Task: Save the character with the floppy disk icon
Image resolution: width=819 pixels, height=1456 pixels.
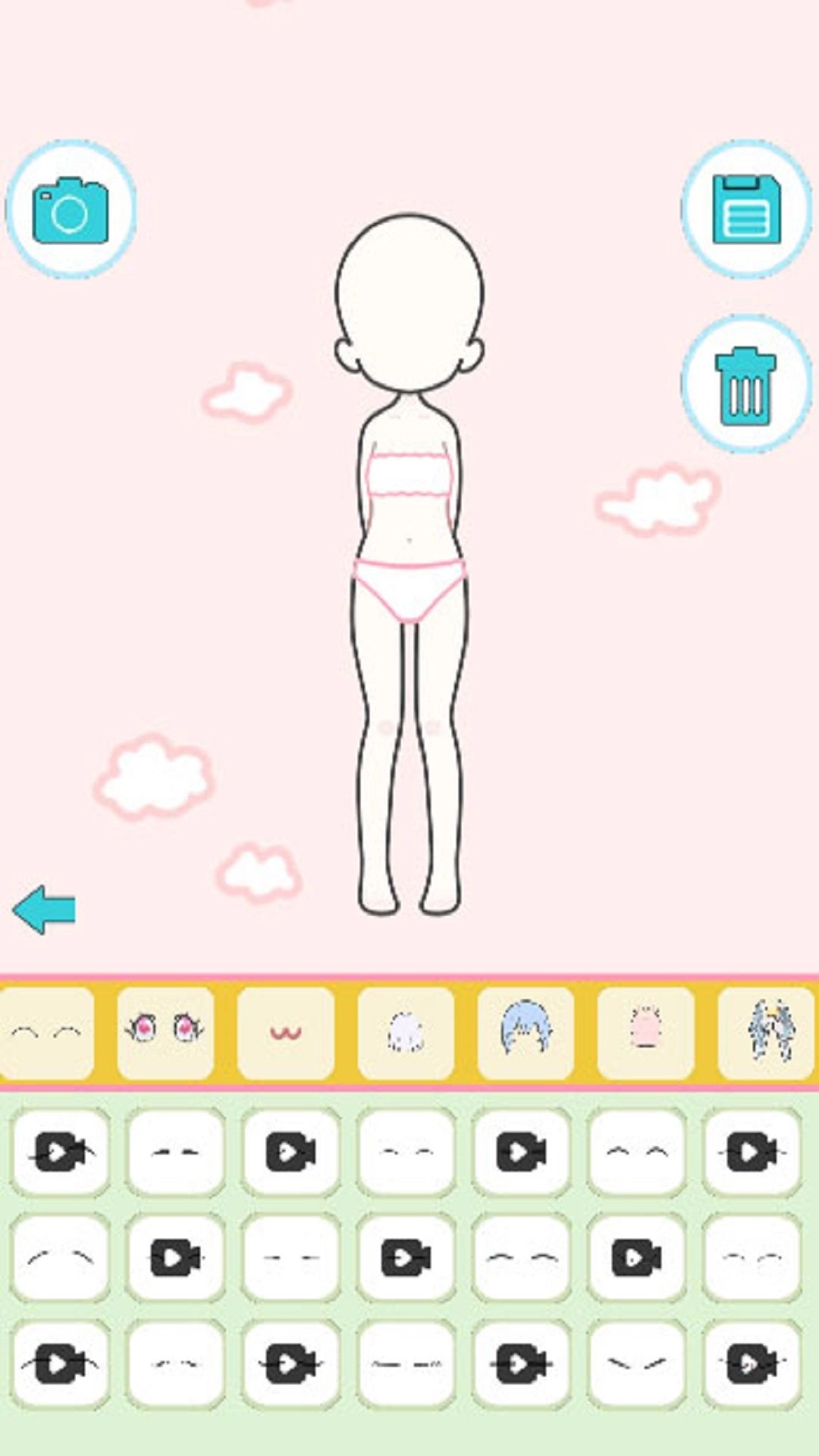Action: click(747, 211)
